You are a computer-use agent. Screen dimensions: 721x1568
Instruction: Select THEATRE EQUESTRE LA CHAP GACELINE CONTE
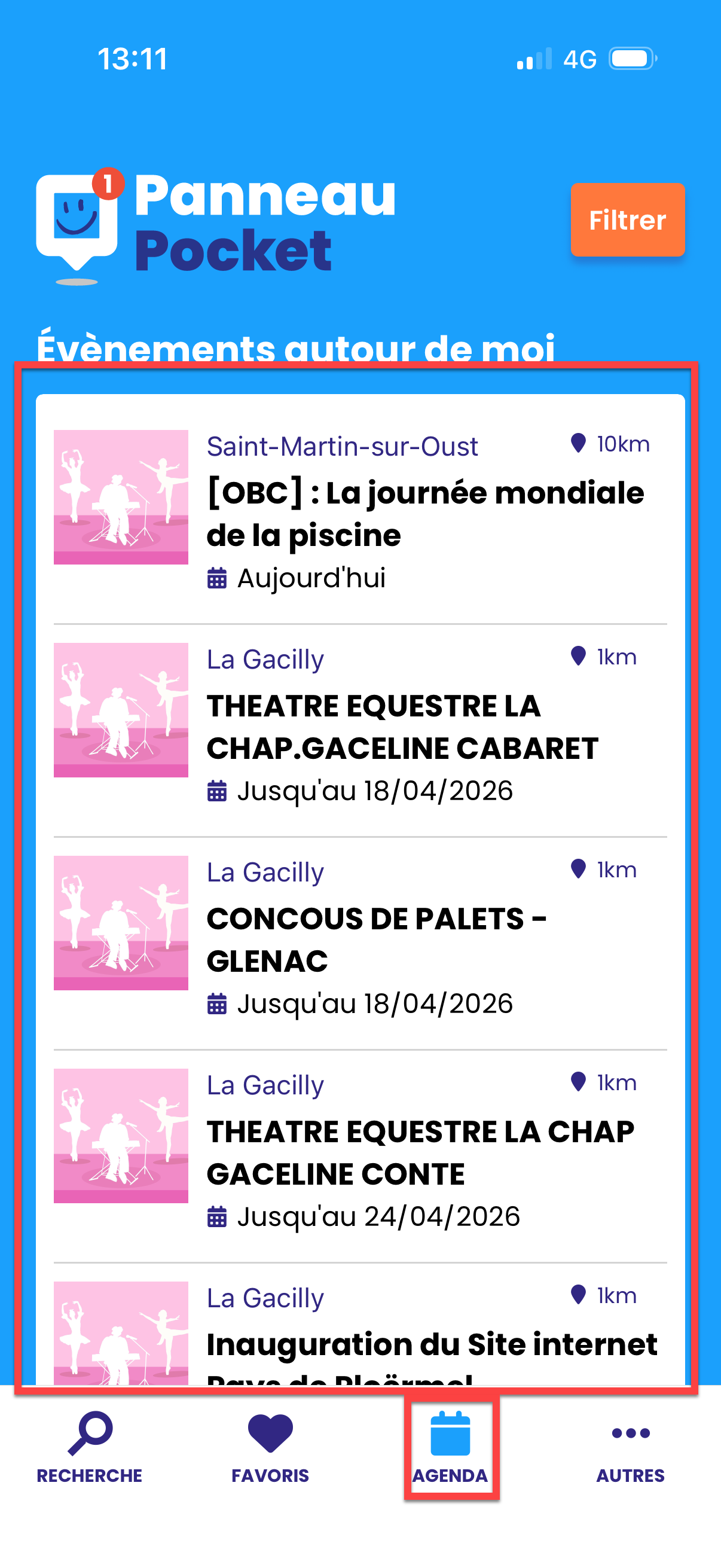click(420, 1152)
